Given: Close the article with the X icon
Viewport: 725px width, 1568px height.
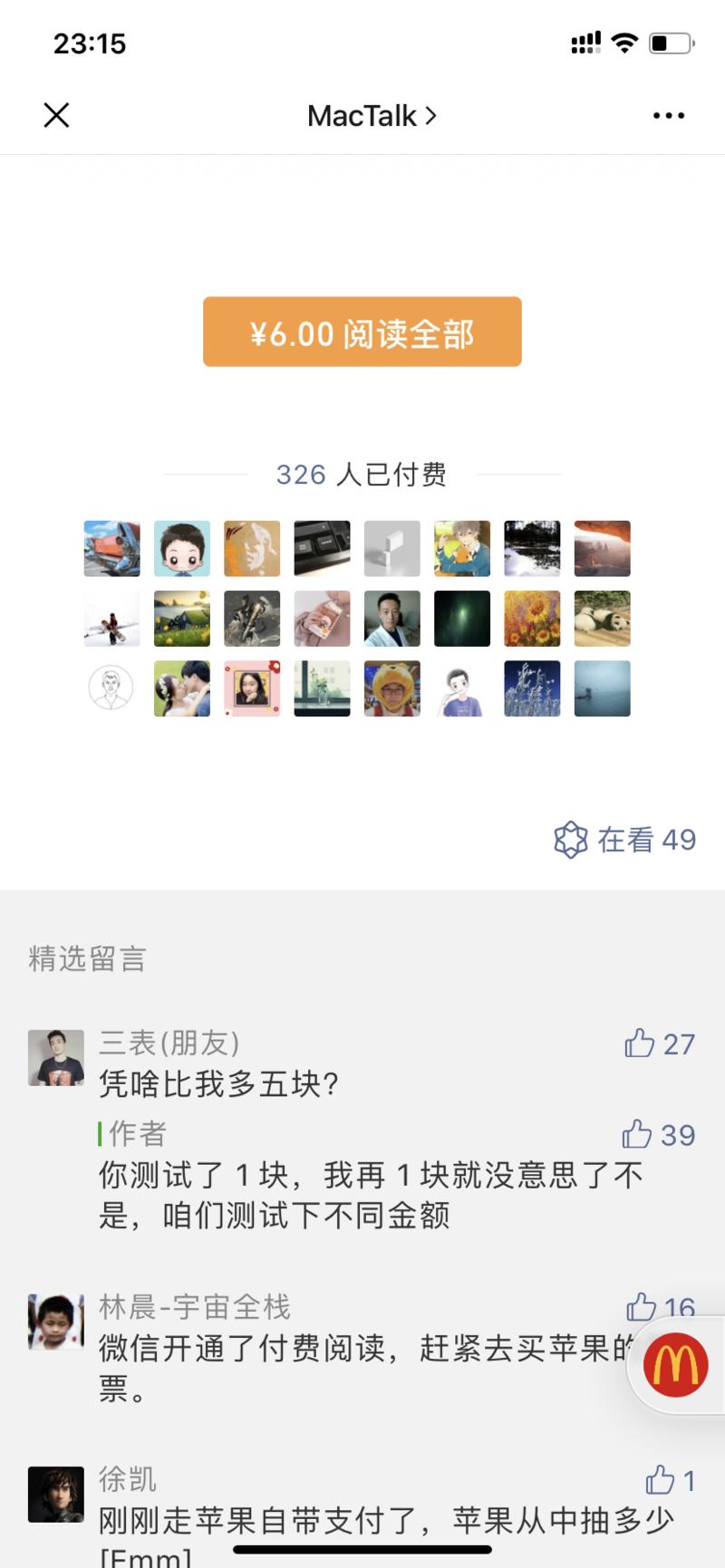Looking at the screenshot, I should pos(56,115).
